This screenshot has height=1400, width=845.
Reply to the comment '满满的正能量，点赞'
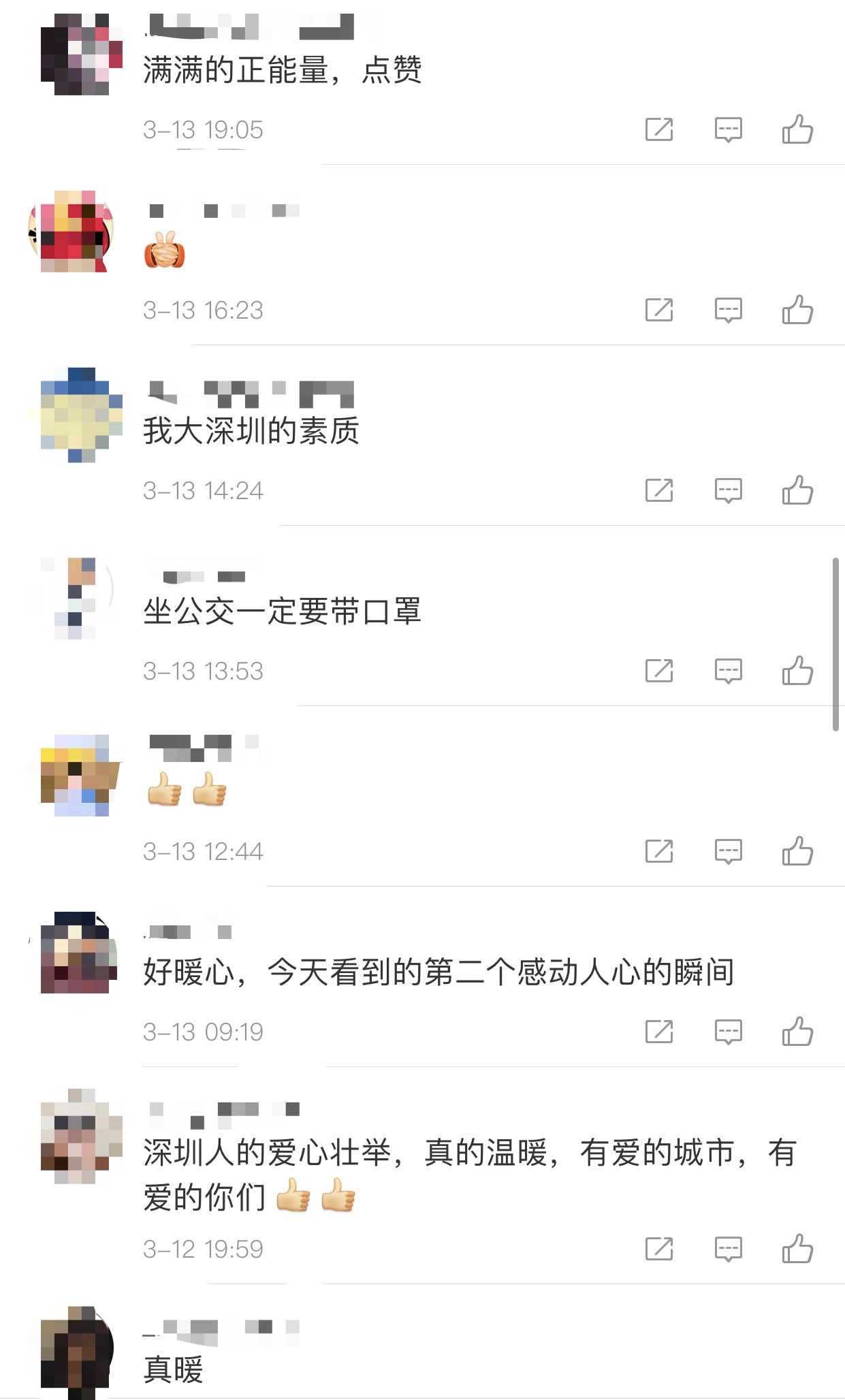(x=728, y=129)
